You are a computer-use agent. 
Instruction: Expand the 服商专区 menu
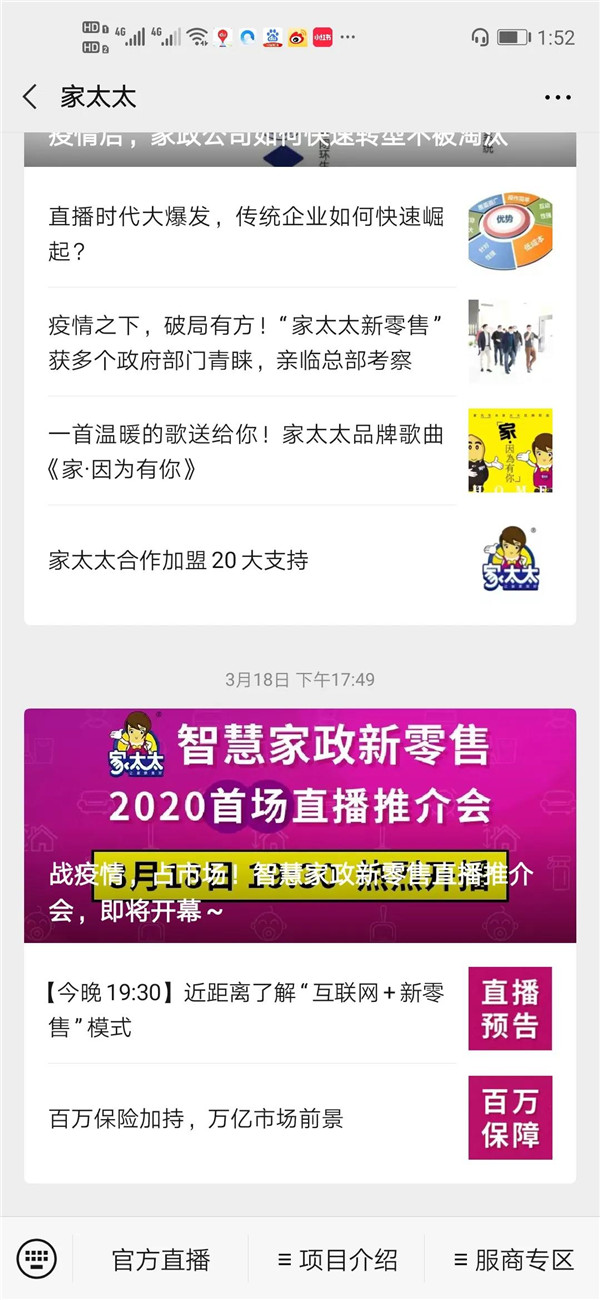tap(513, 1259)
